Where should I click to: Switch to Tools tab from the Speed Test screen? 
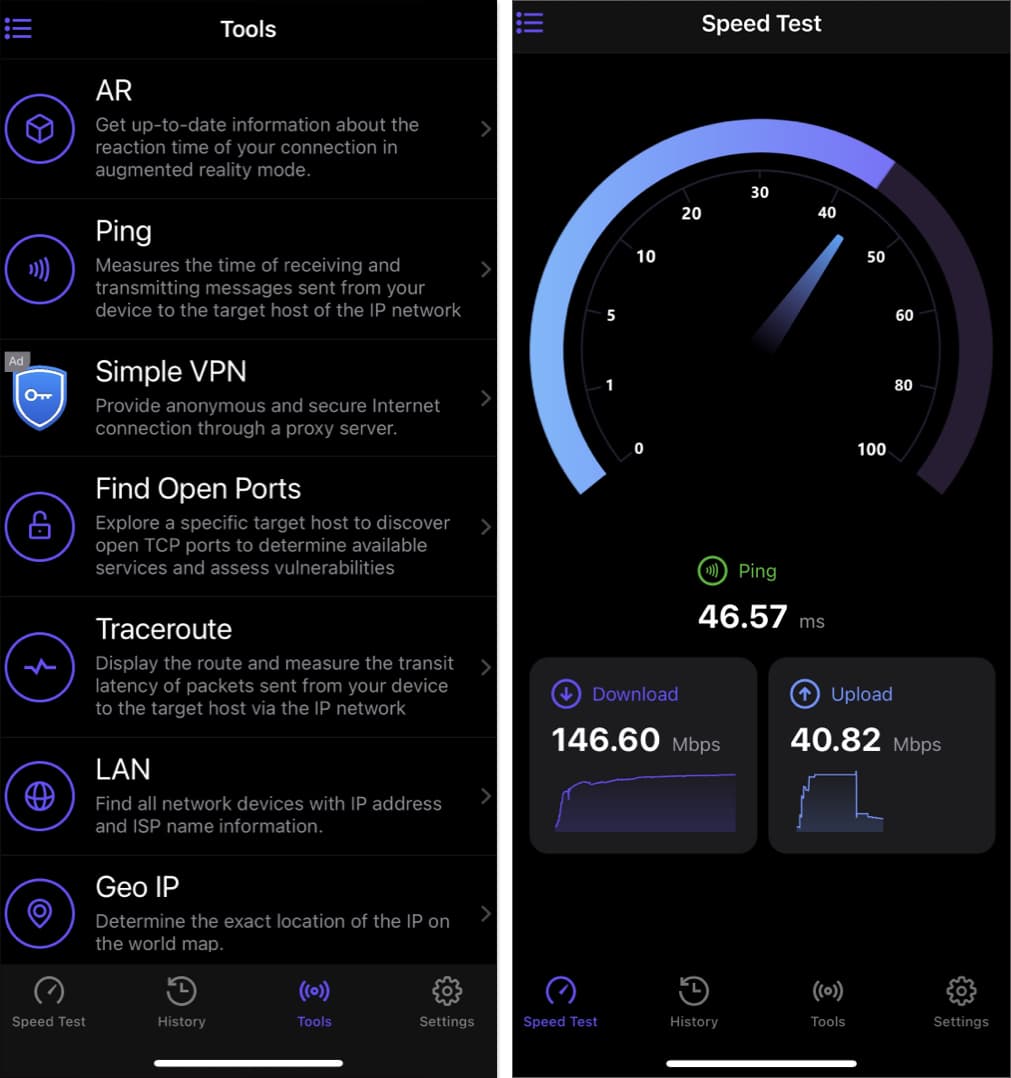[x=828, y=1003]
